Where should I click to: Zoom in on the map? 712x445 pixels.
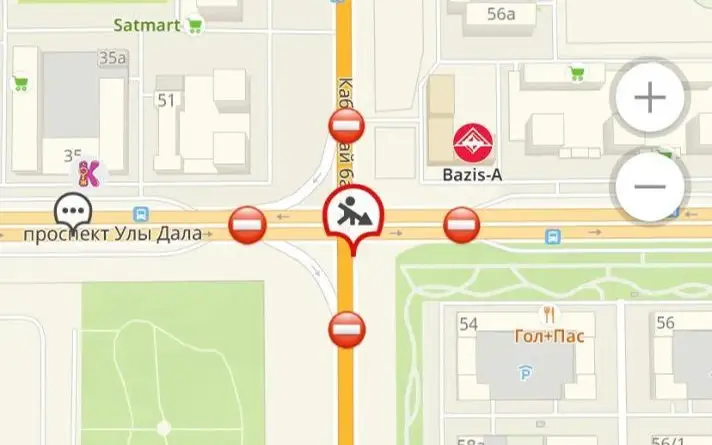coord(651,98)
